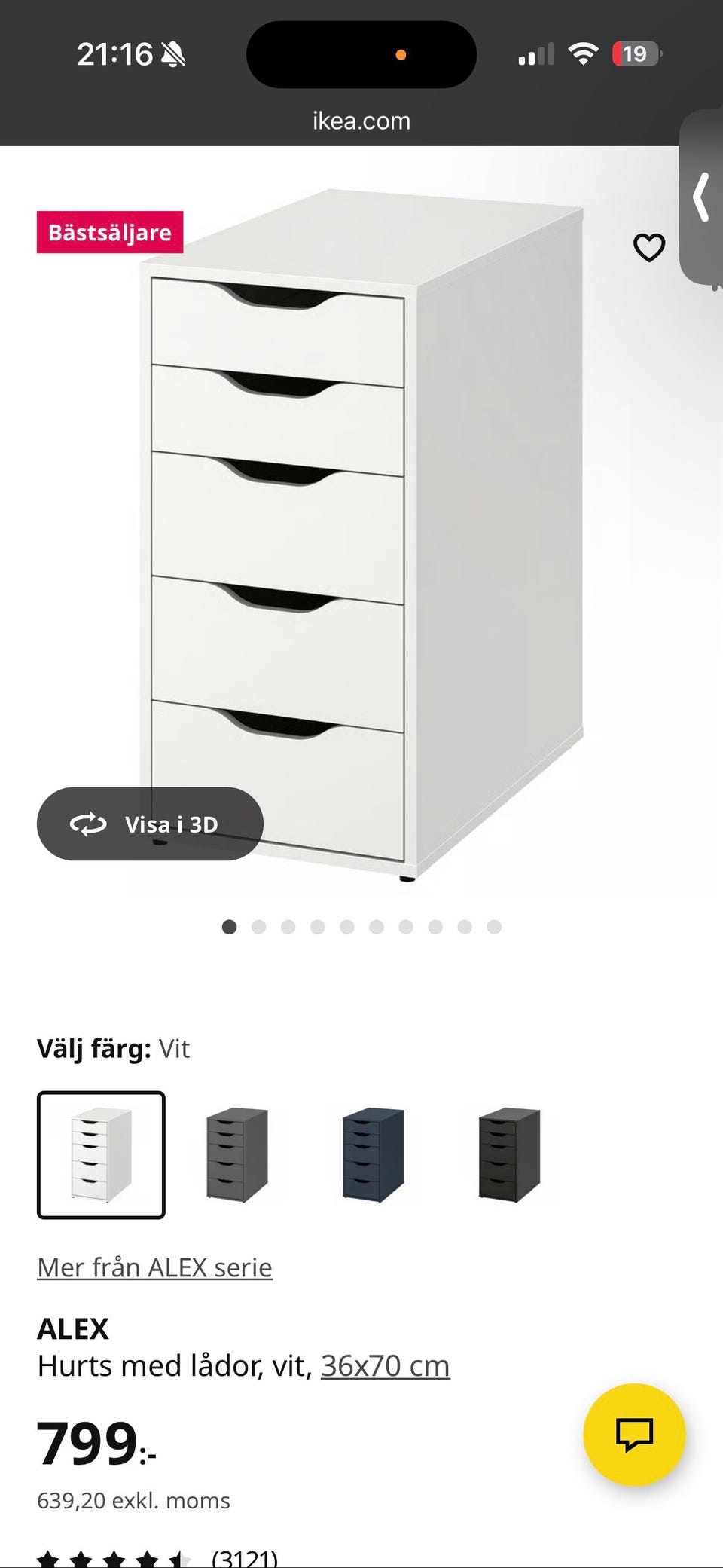Select the white color option
The image size is (723, 1568).
(x=101, y=1154)
